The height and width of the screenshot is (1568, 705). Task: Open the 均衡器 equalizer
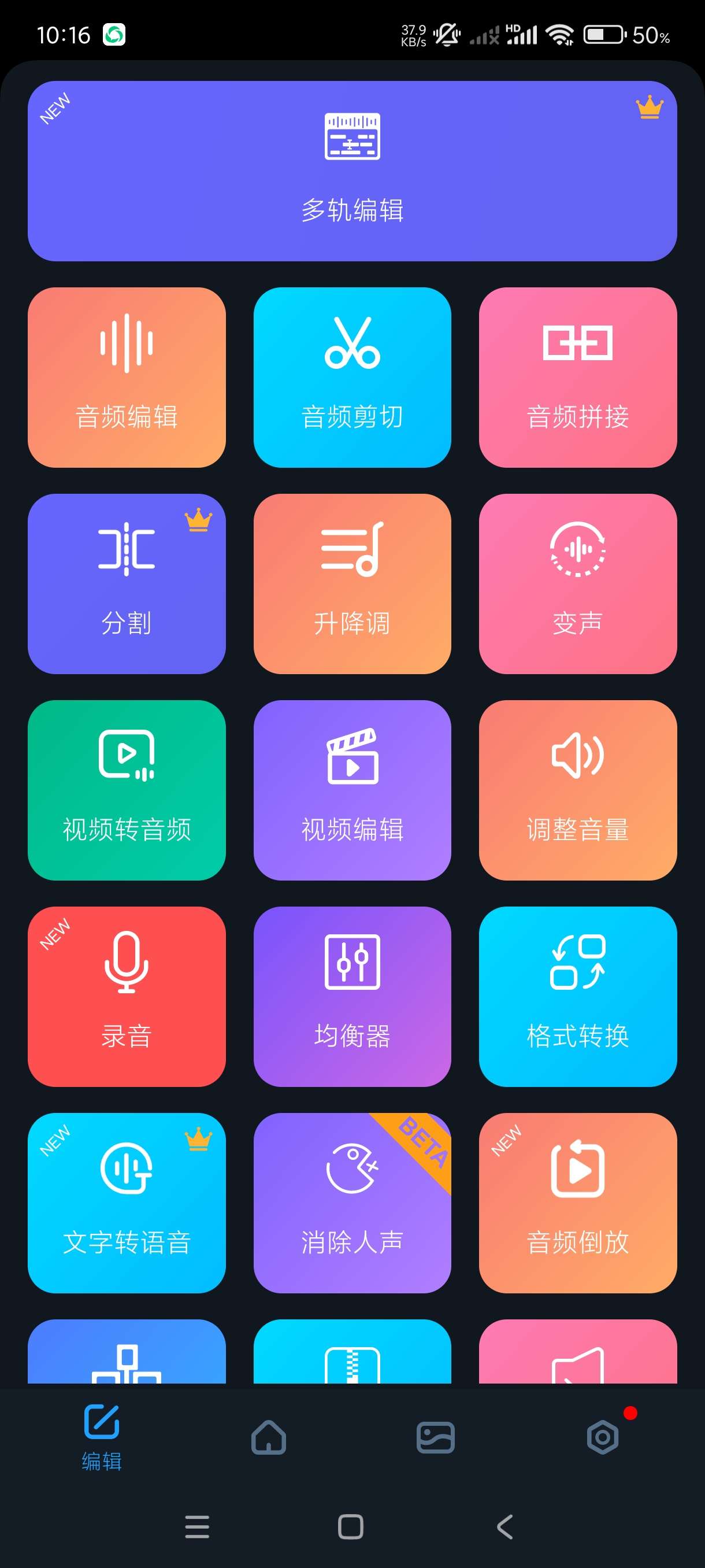click(x=352, y=996)
